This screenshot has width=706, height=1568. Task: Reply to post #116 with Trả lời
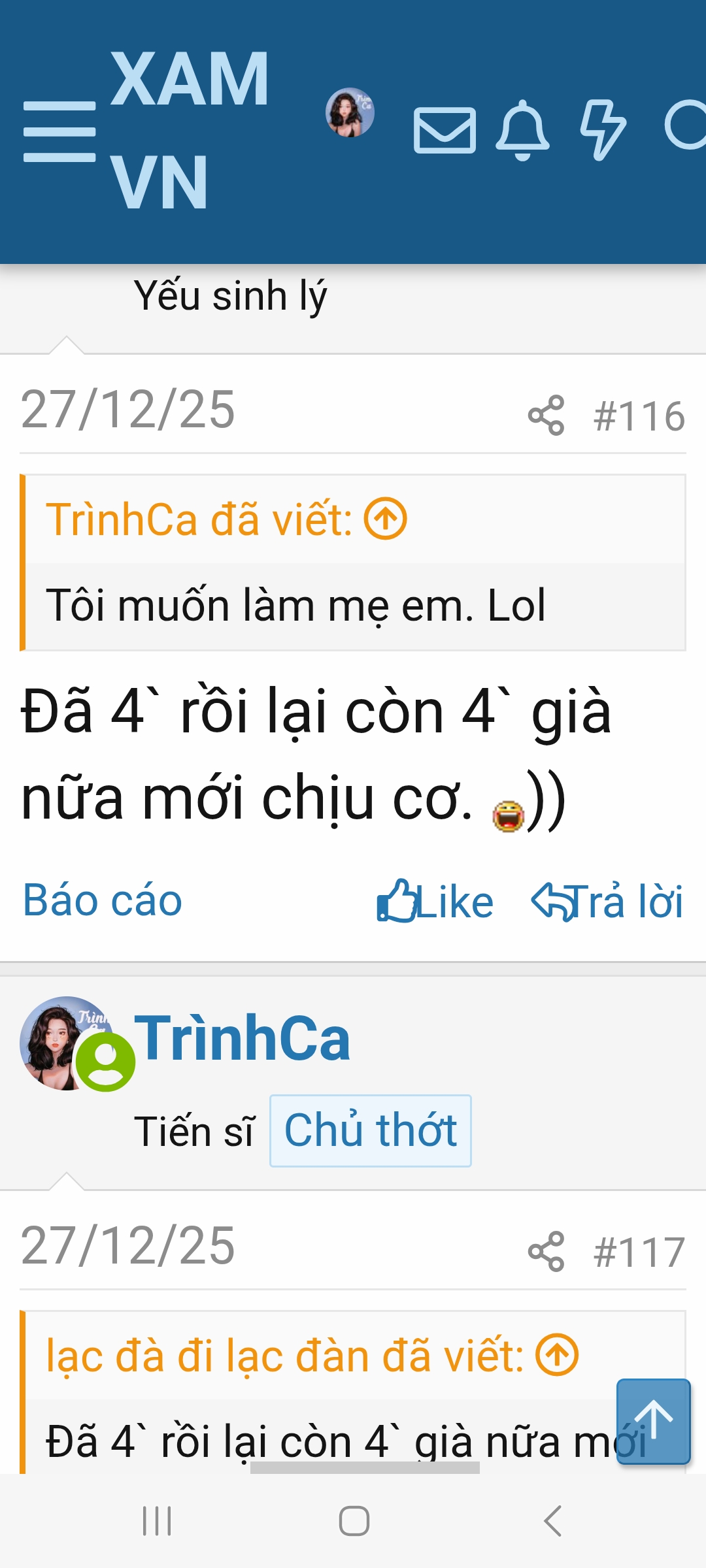click(607, 902)
